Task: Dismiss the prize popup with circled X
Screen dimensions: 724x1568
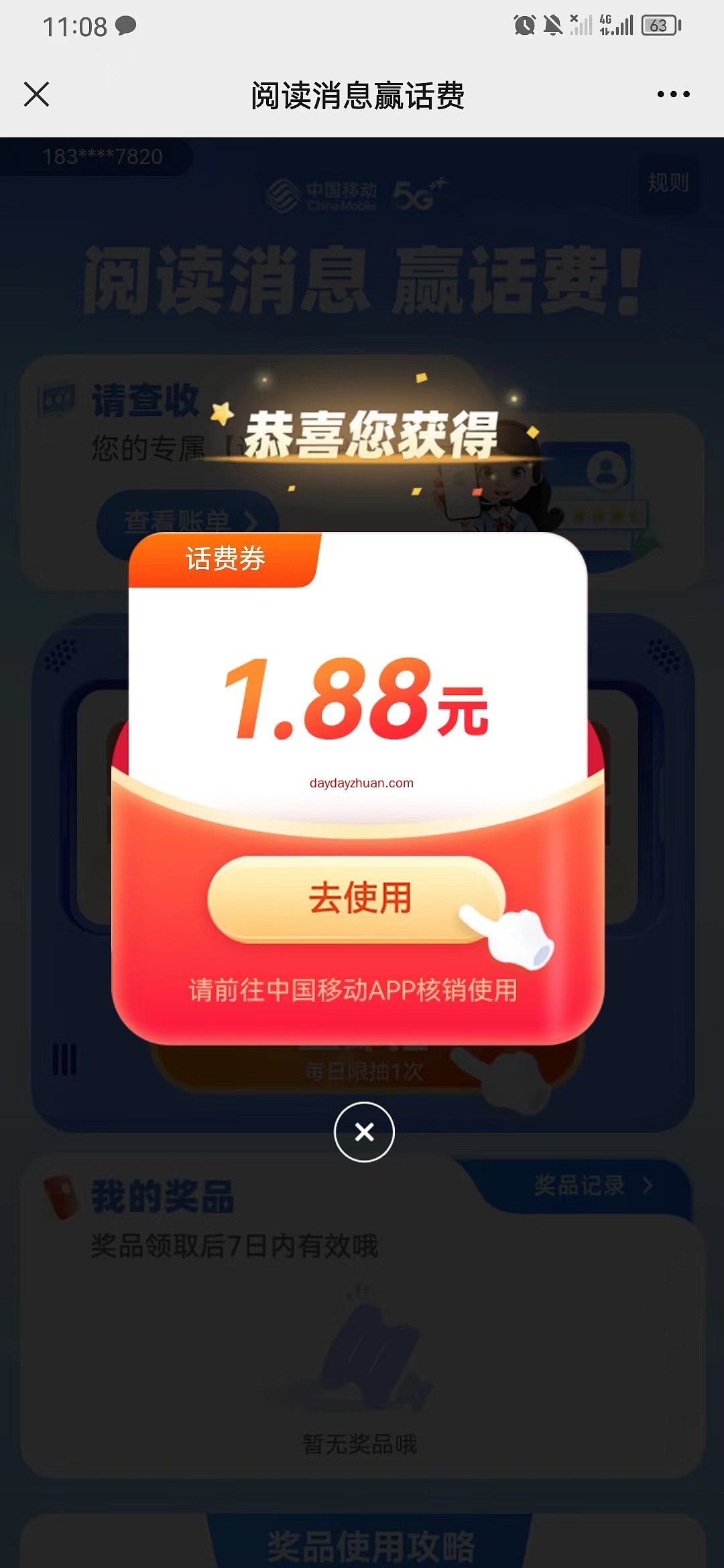Action: (364, 1132)
